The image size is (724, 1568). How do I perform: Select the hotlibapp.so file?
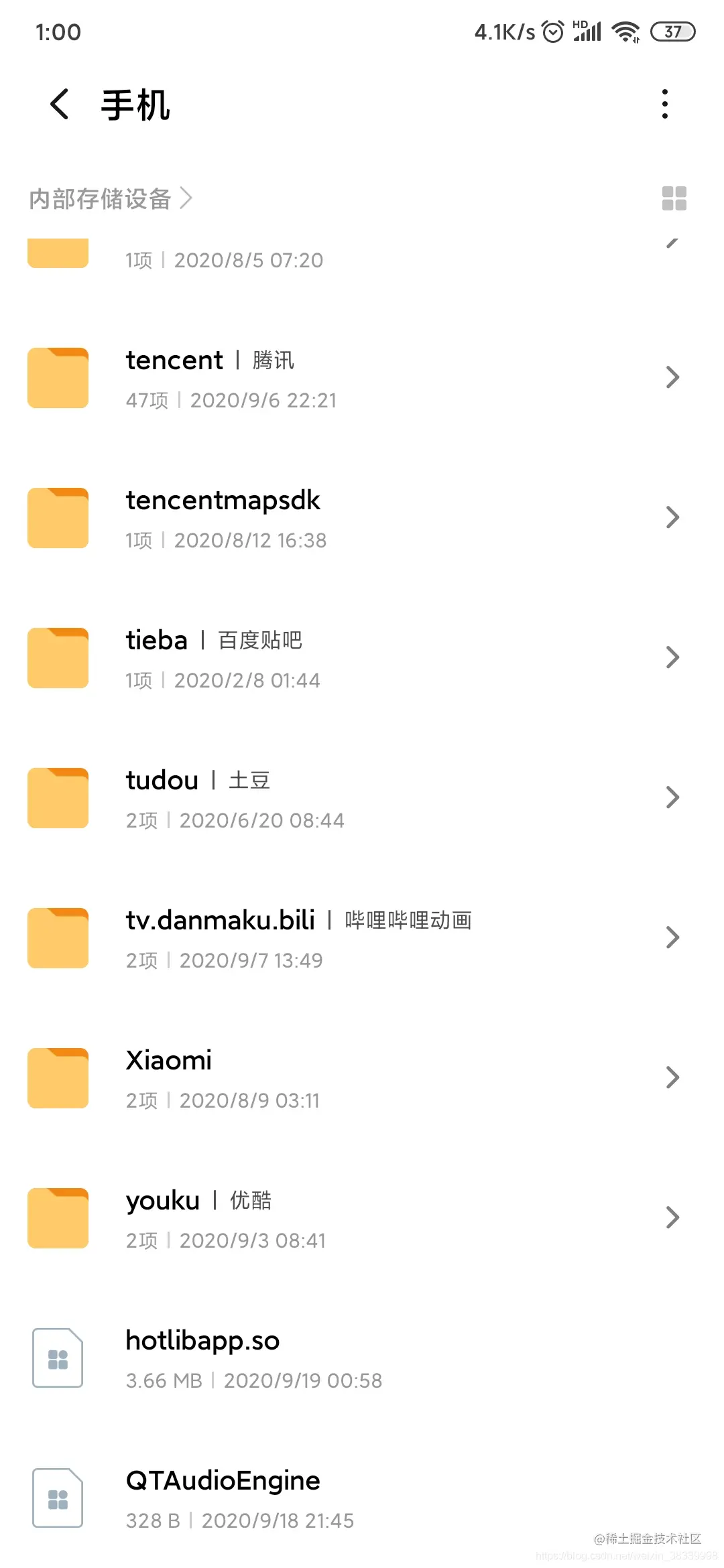pyautogui.click(x=362, y=1359)
